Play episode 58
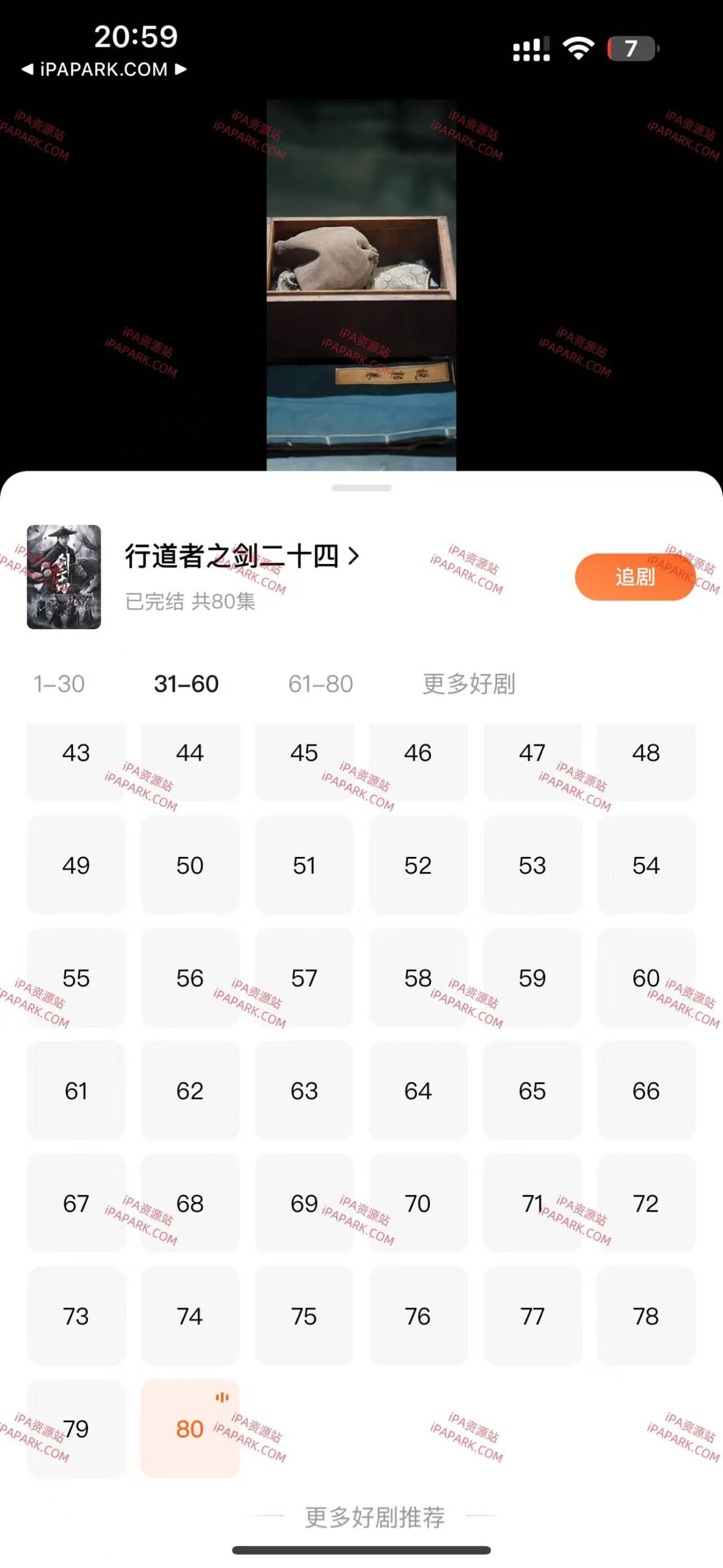 [x=418, y=978]
